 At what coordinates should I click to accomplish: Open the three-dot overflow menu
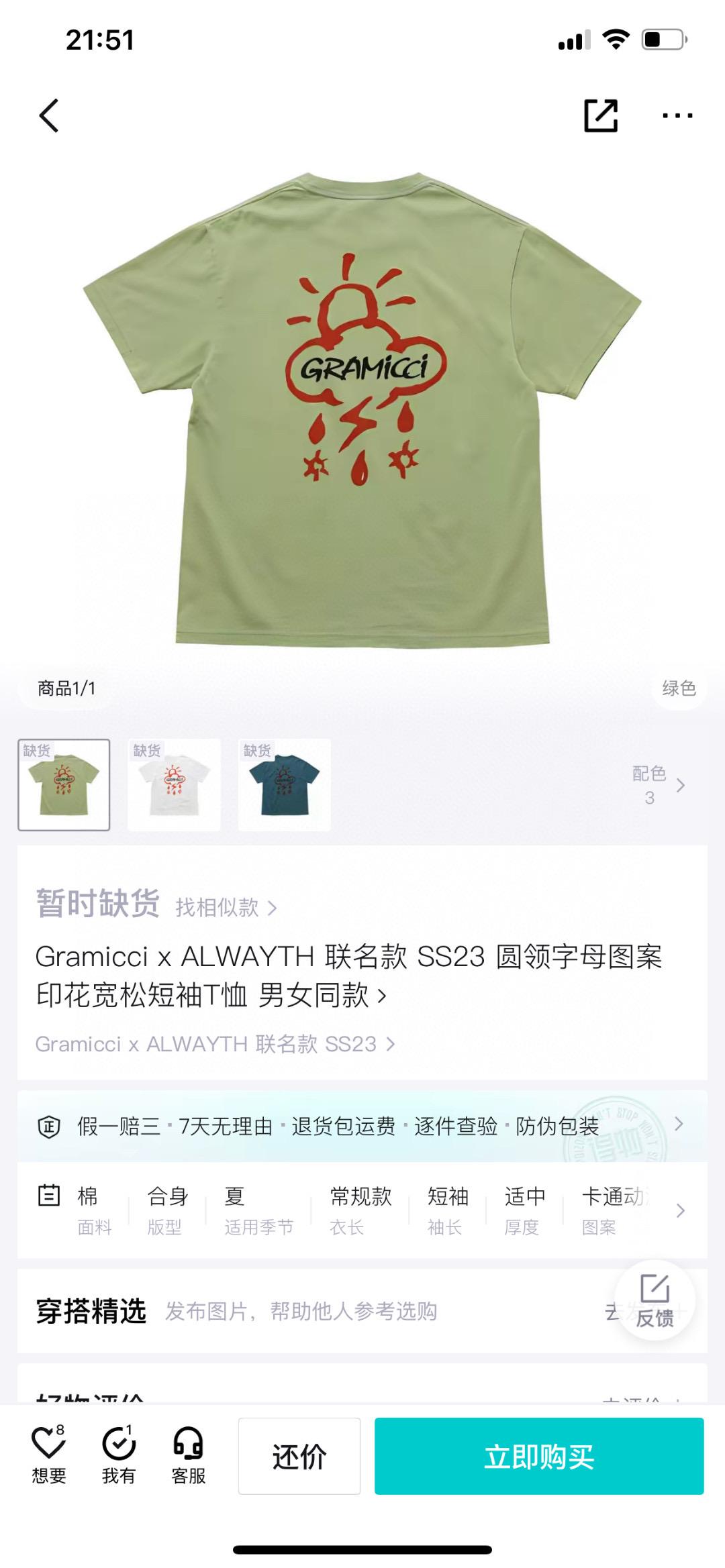click(x=677, y=115)
